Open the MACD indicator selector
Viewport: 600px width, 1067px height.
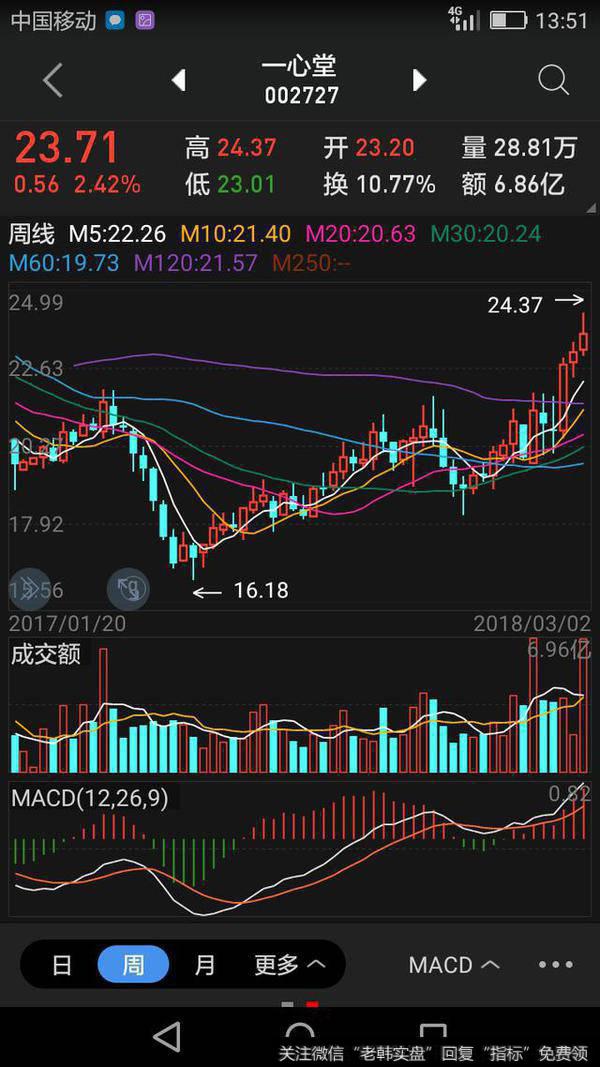point(454,965)
